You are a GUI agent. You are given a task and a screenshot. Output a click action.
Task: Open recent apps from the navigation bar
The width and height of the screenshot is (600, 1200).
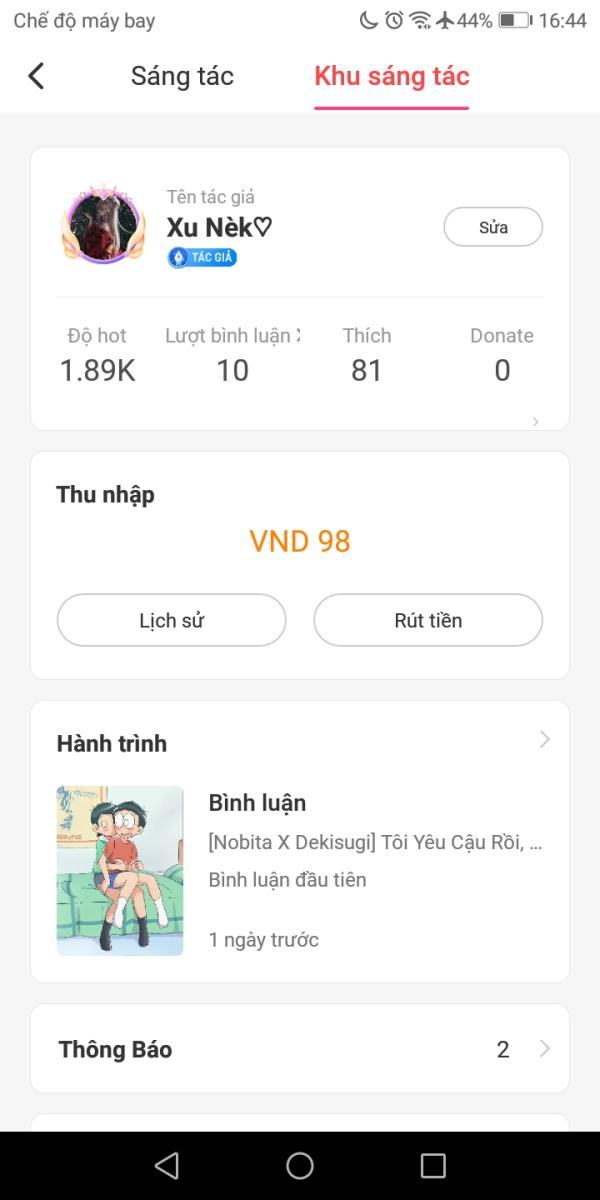433,1165
